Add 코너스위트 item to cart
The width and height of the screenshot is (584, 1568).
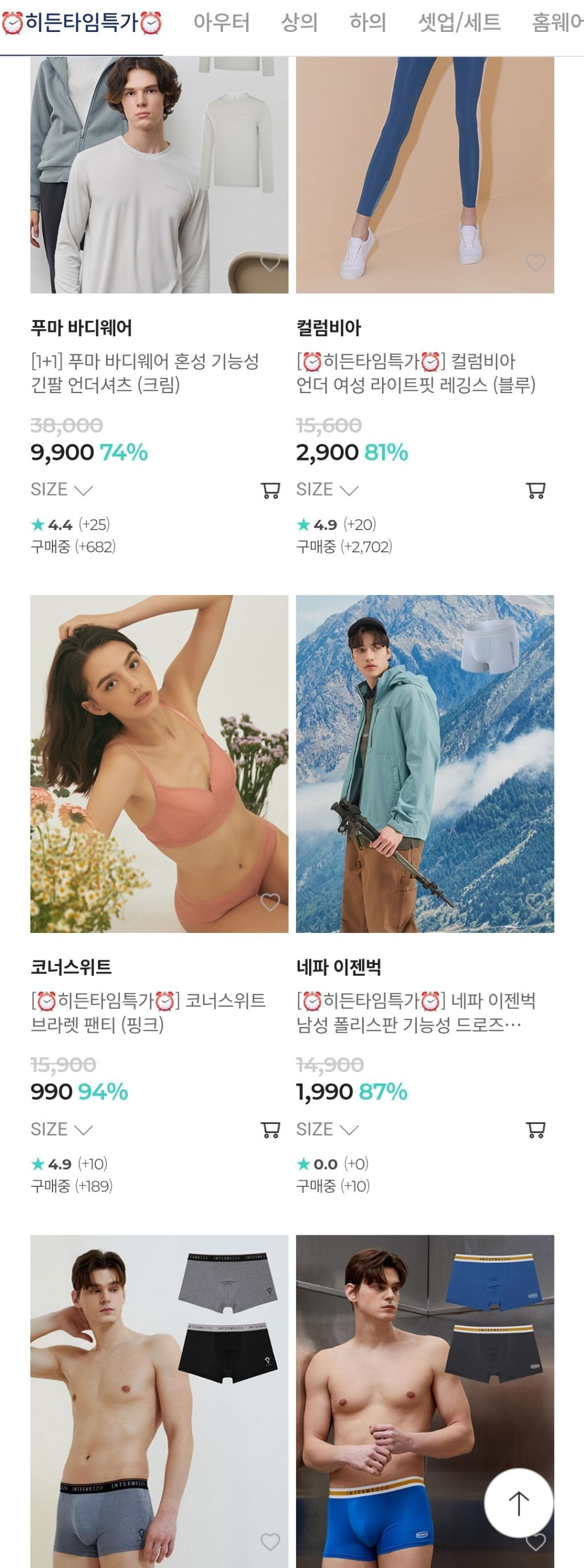point(270,1130)
